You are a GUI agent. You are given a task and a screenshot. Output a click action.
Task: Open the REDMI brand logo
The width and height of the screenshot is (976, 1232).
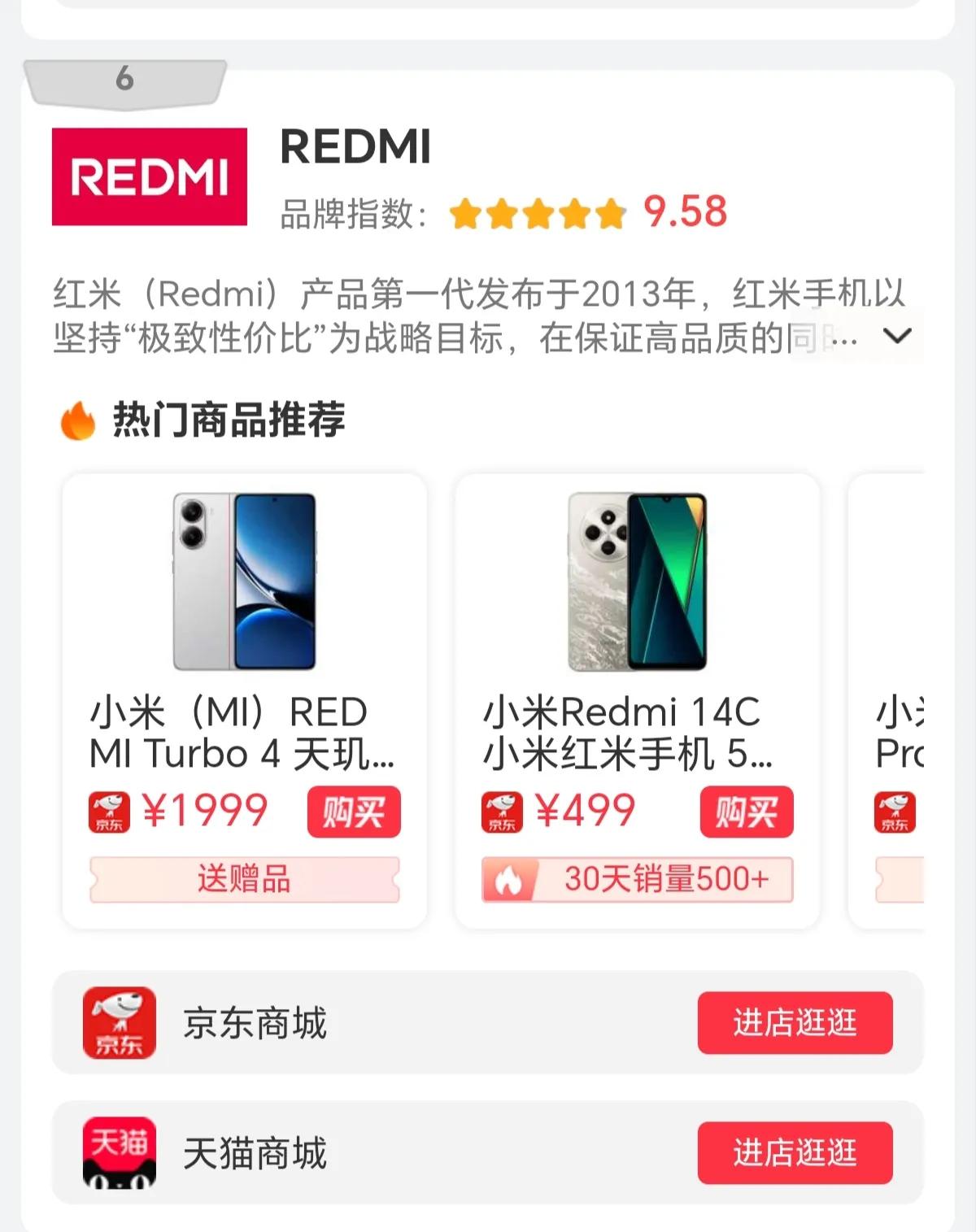pos(150,176)
